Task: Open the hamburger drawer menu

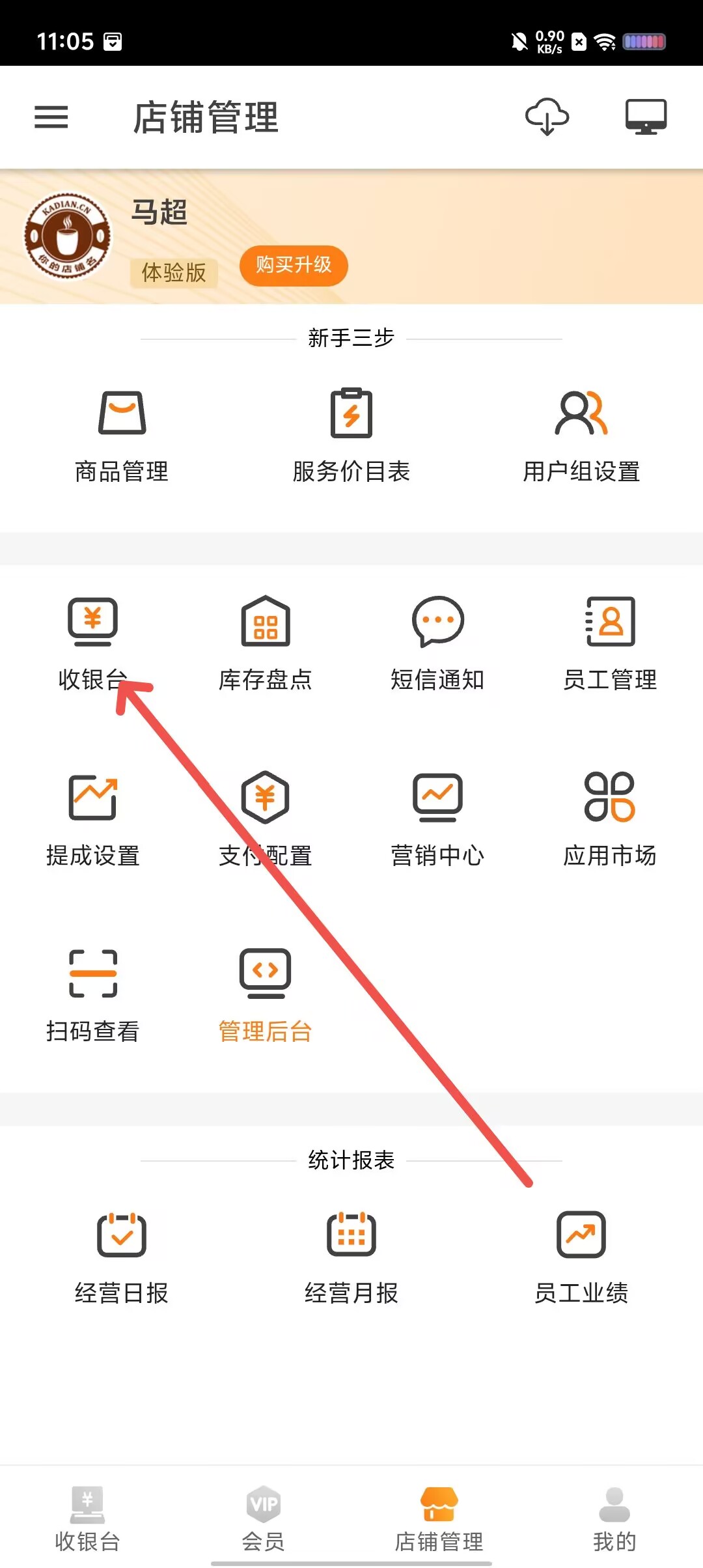Action: pos(51,117)
